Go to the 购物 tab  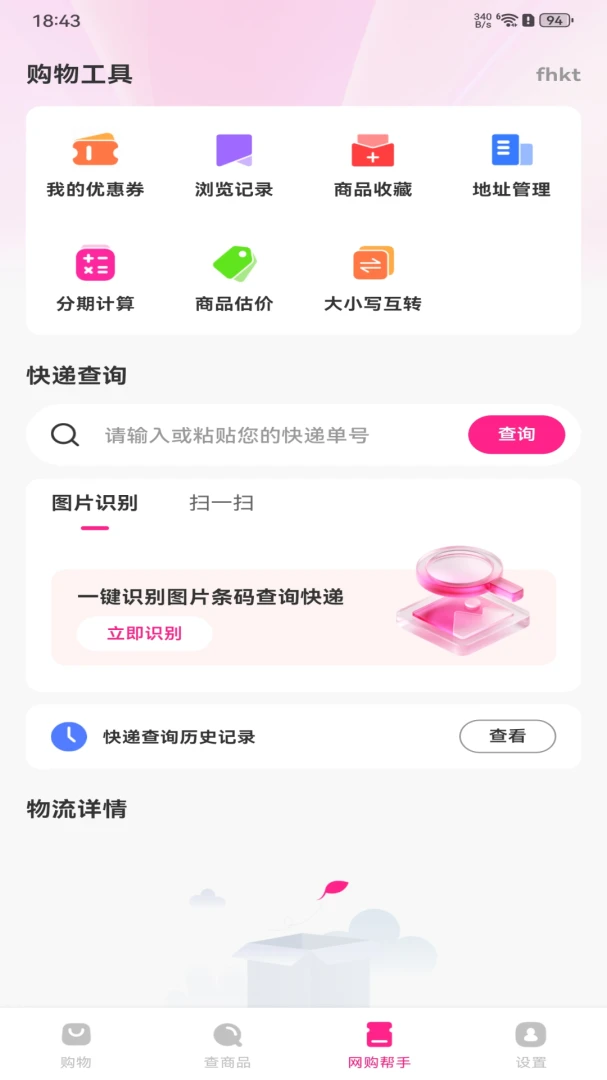click(76, 1045)
